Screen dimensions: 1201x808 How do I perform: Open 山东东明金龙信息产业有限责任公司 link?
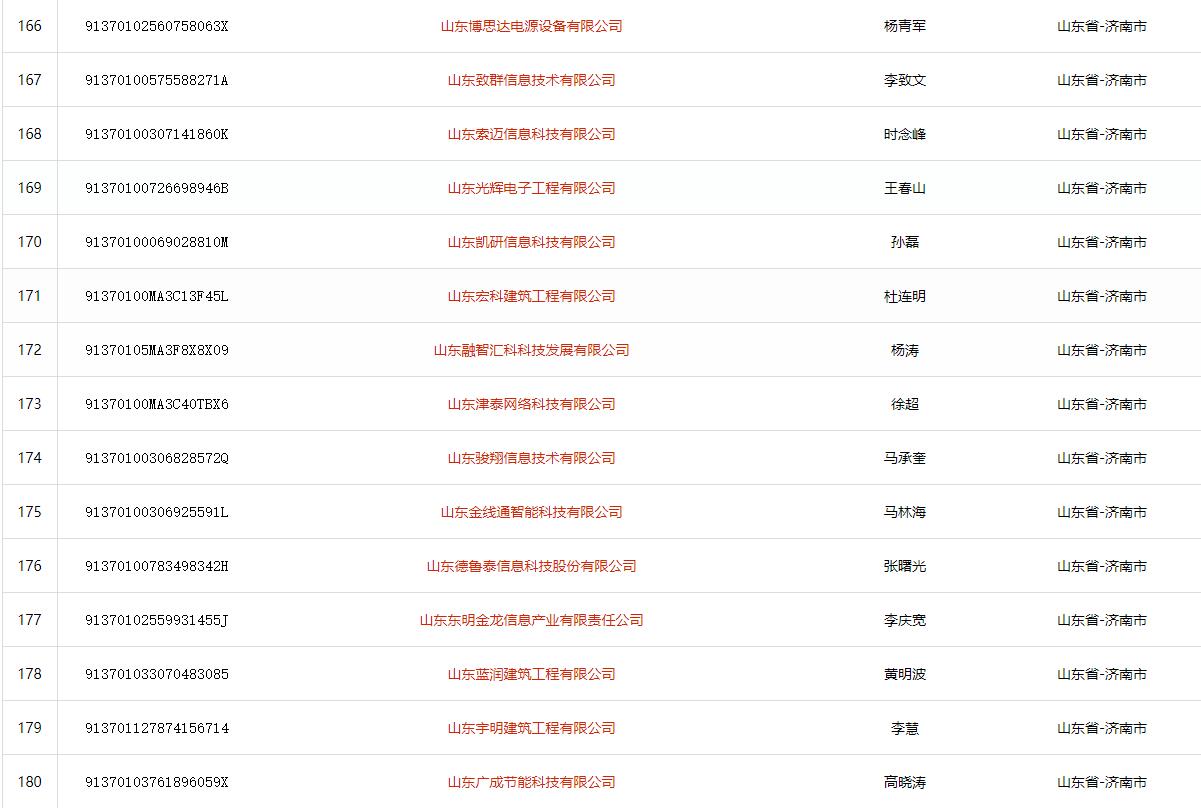click(531, 620)
